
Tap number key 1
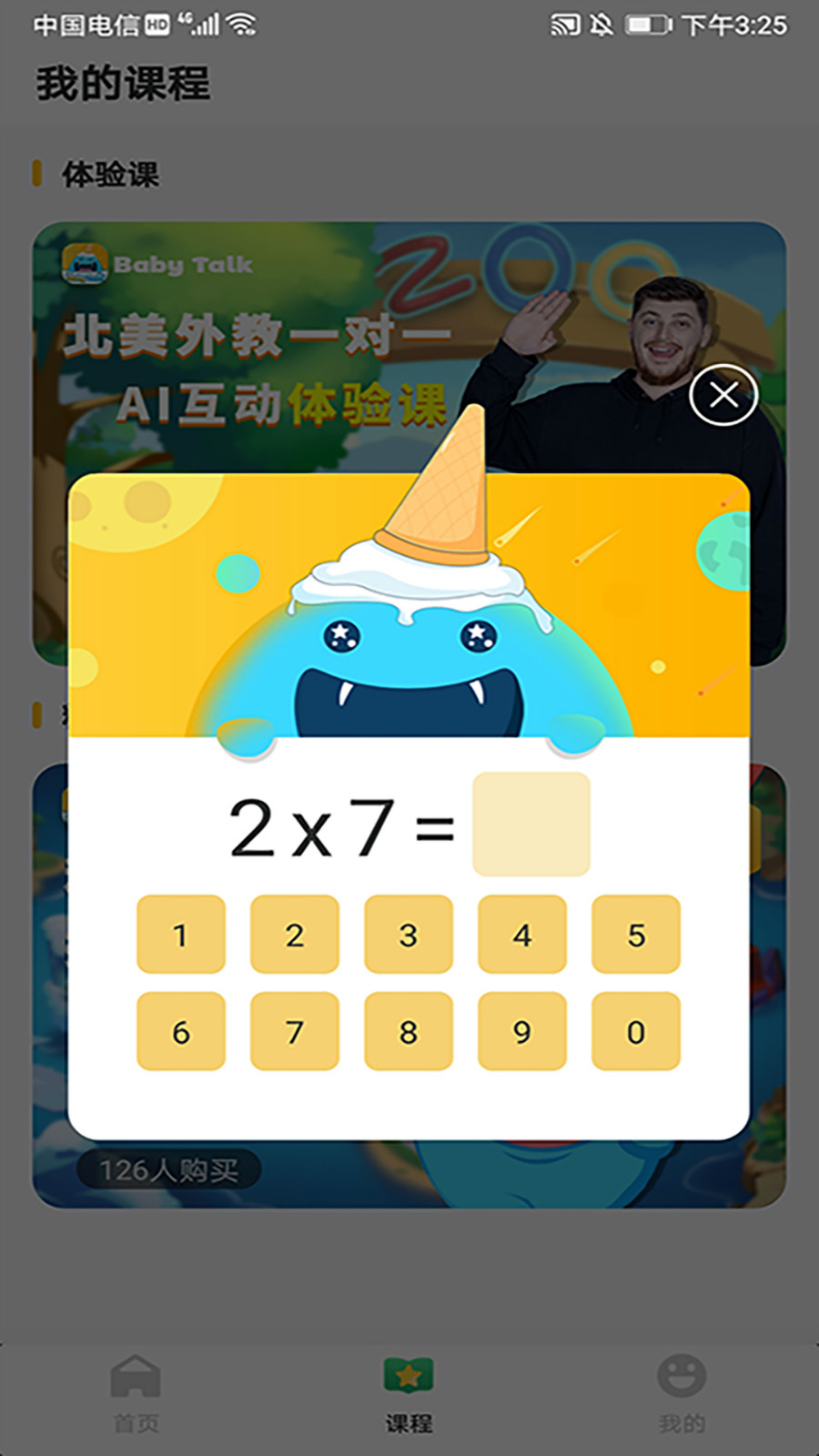click(181, 935)
